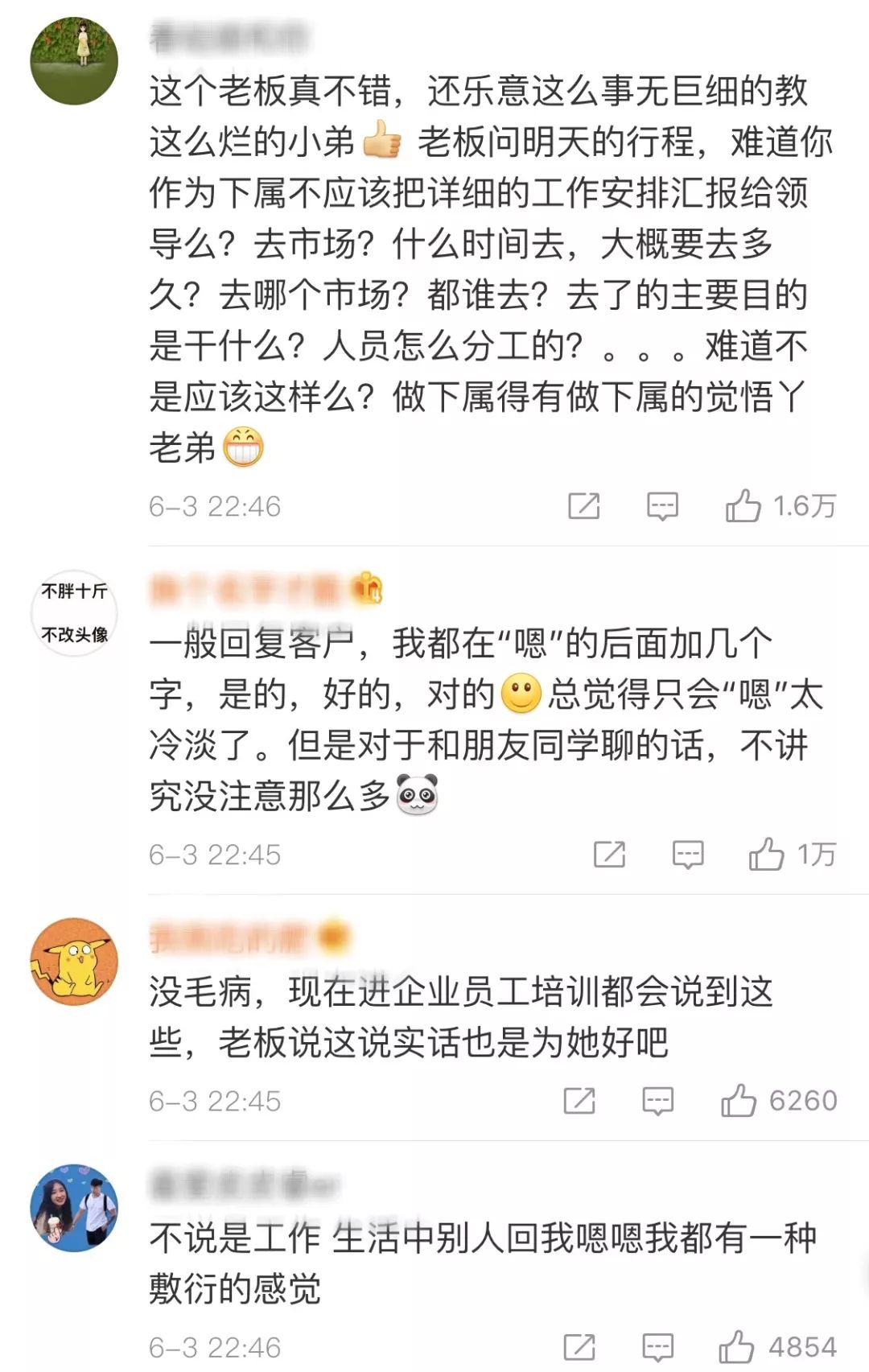869x1372 pixels.
Task: Like the comment with 6260 likes
Action: 738,1100
